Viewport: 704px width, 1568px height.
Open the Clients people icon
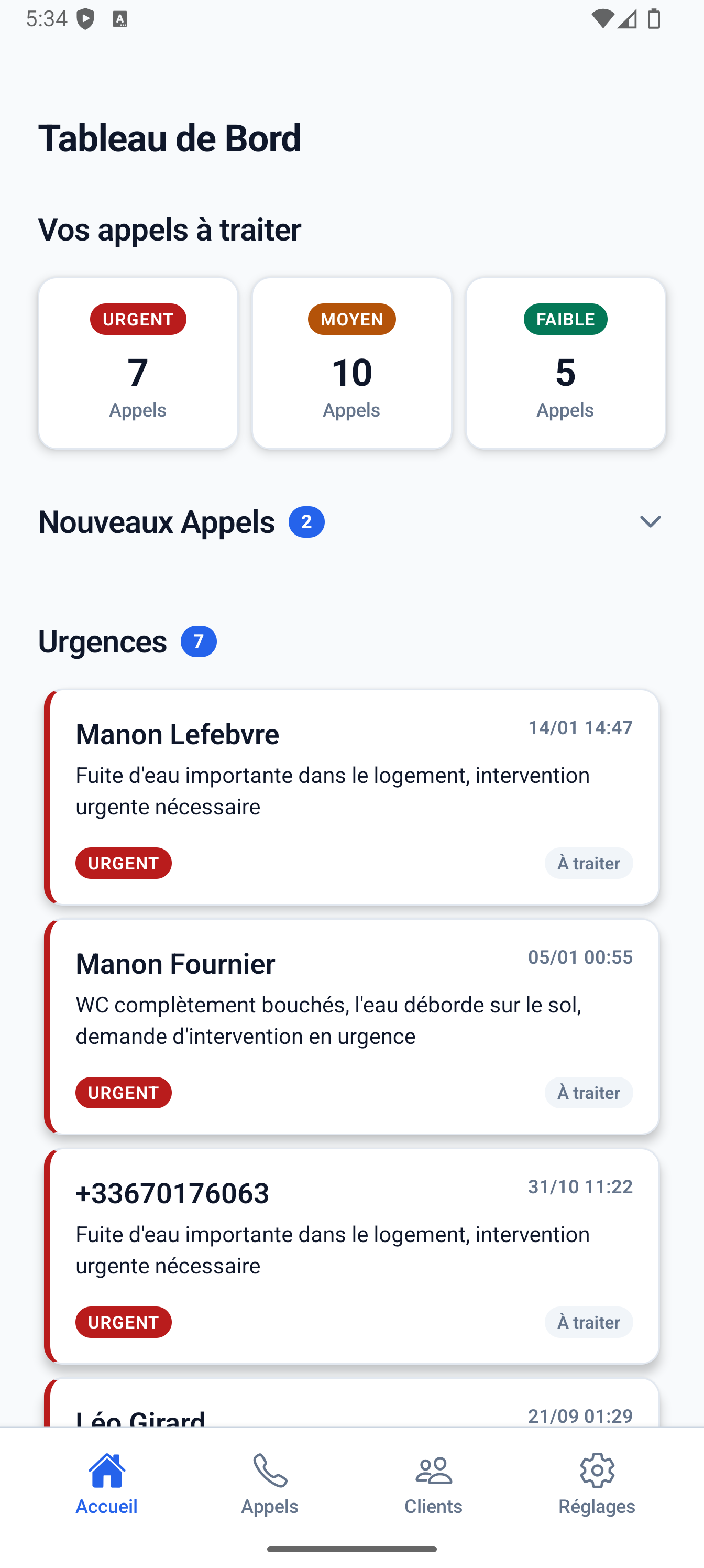433,1469
